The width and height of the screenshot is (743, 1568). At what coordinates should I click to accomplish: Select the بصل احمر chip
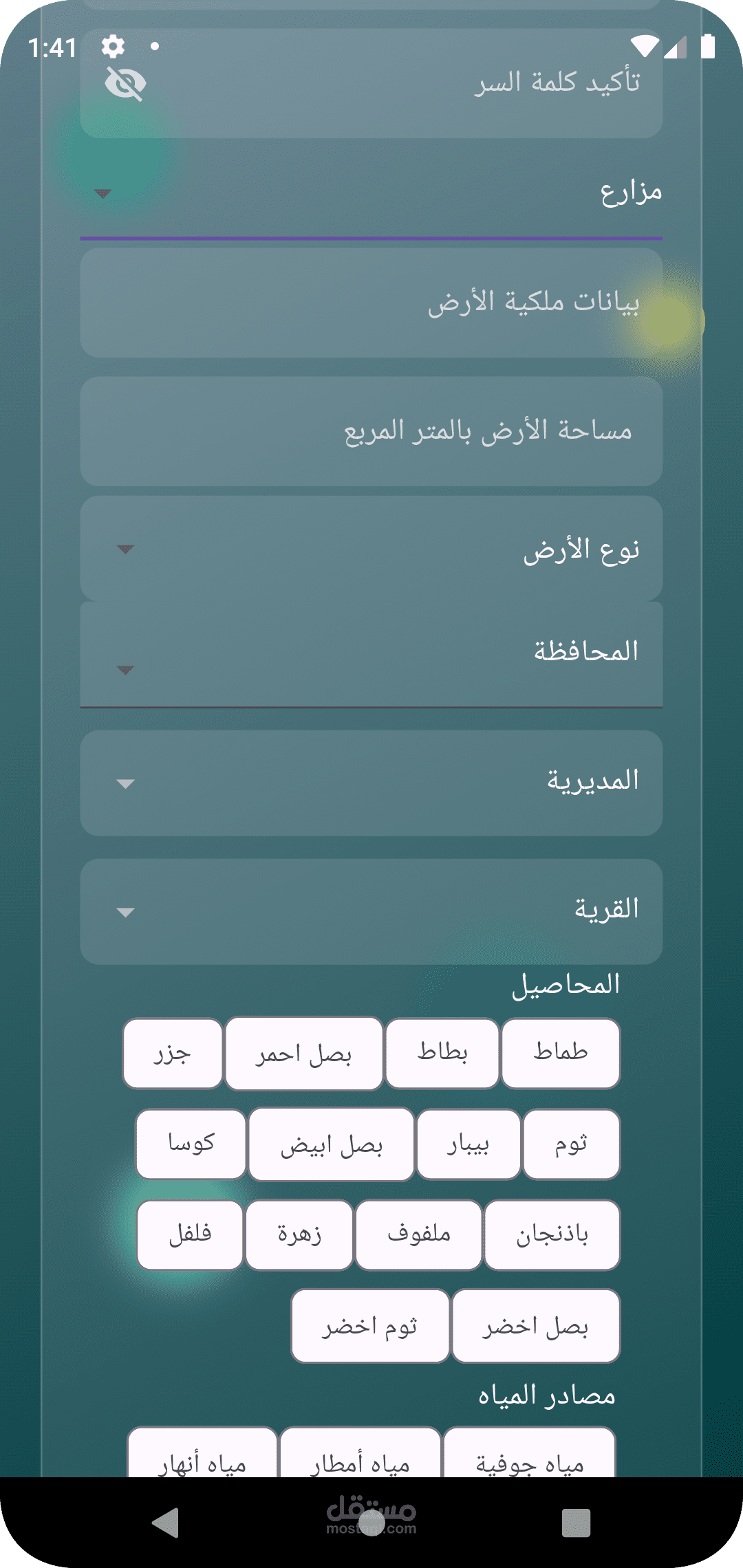pyautogui.click(x=303, y=1053)
